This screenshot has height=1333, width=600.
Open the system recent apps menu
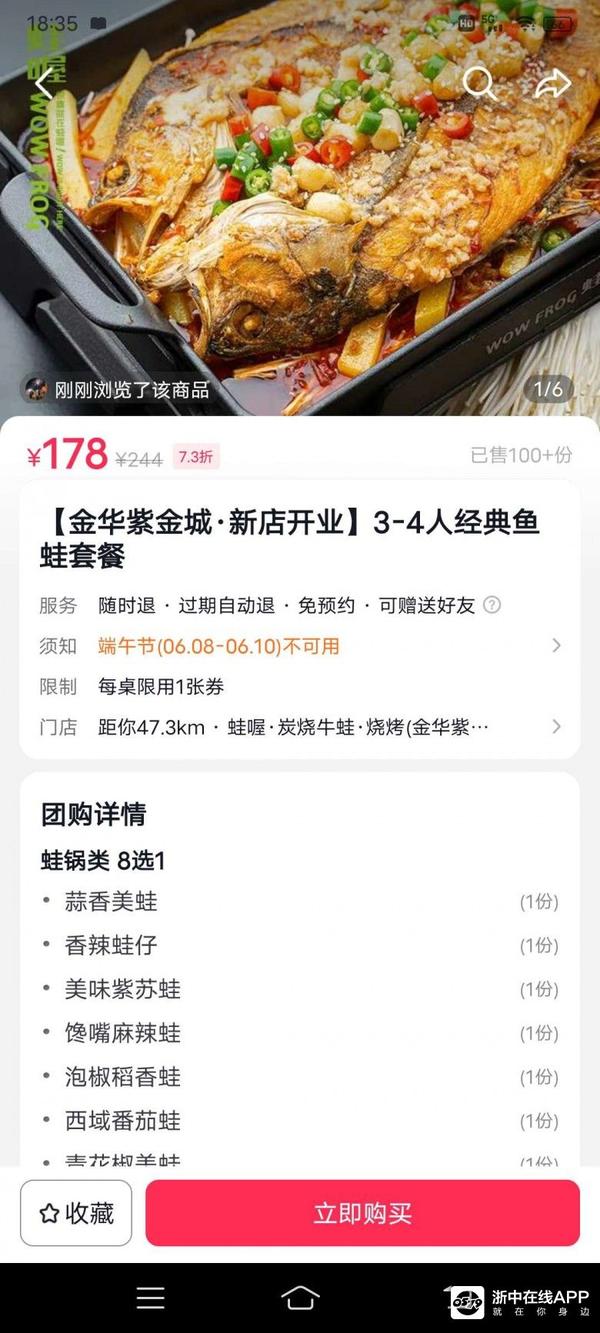pyautogui.click(x=151, y=1298)
